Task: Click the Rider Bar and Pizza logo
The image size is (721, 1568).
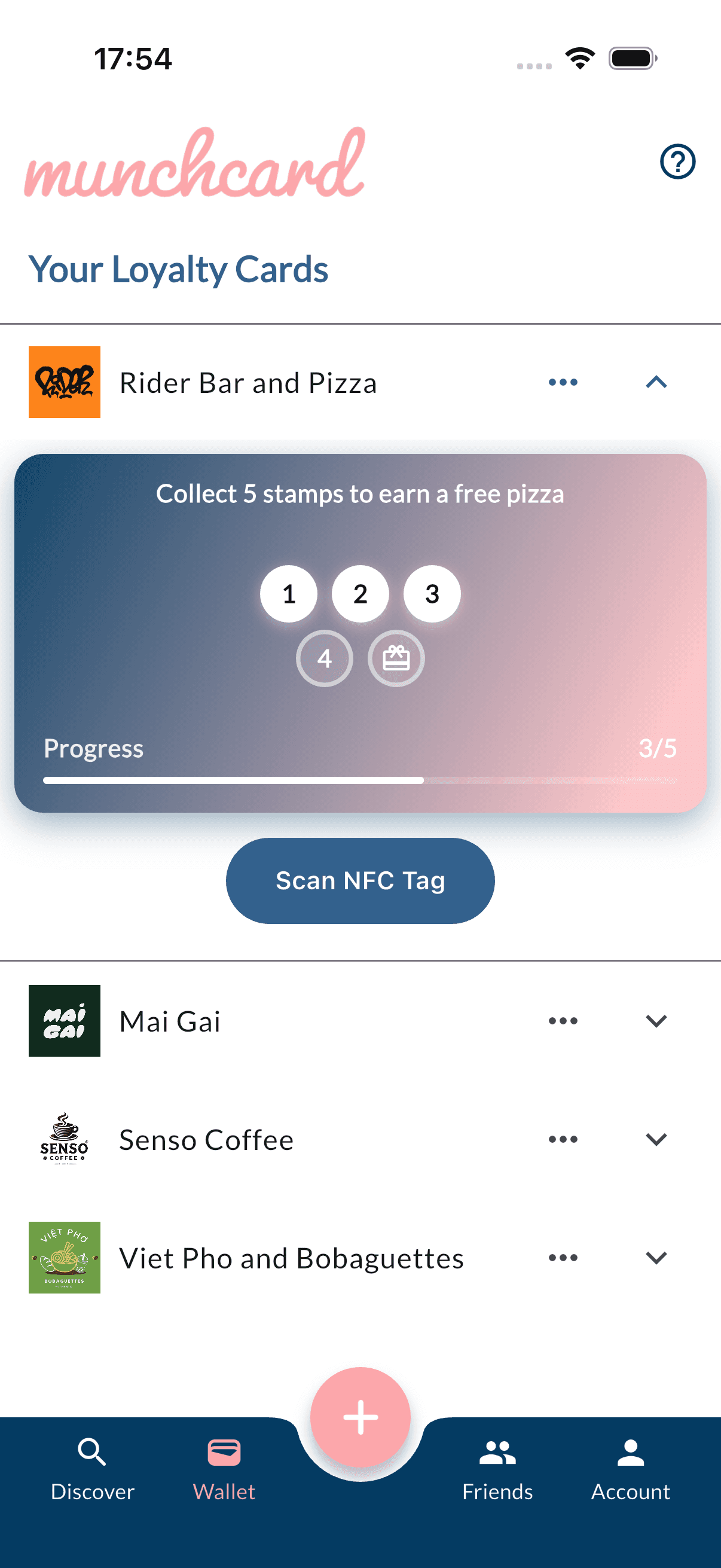Action: [65, 382]
